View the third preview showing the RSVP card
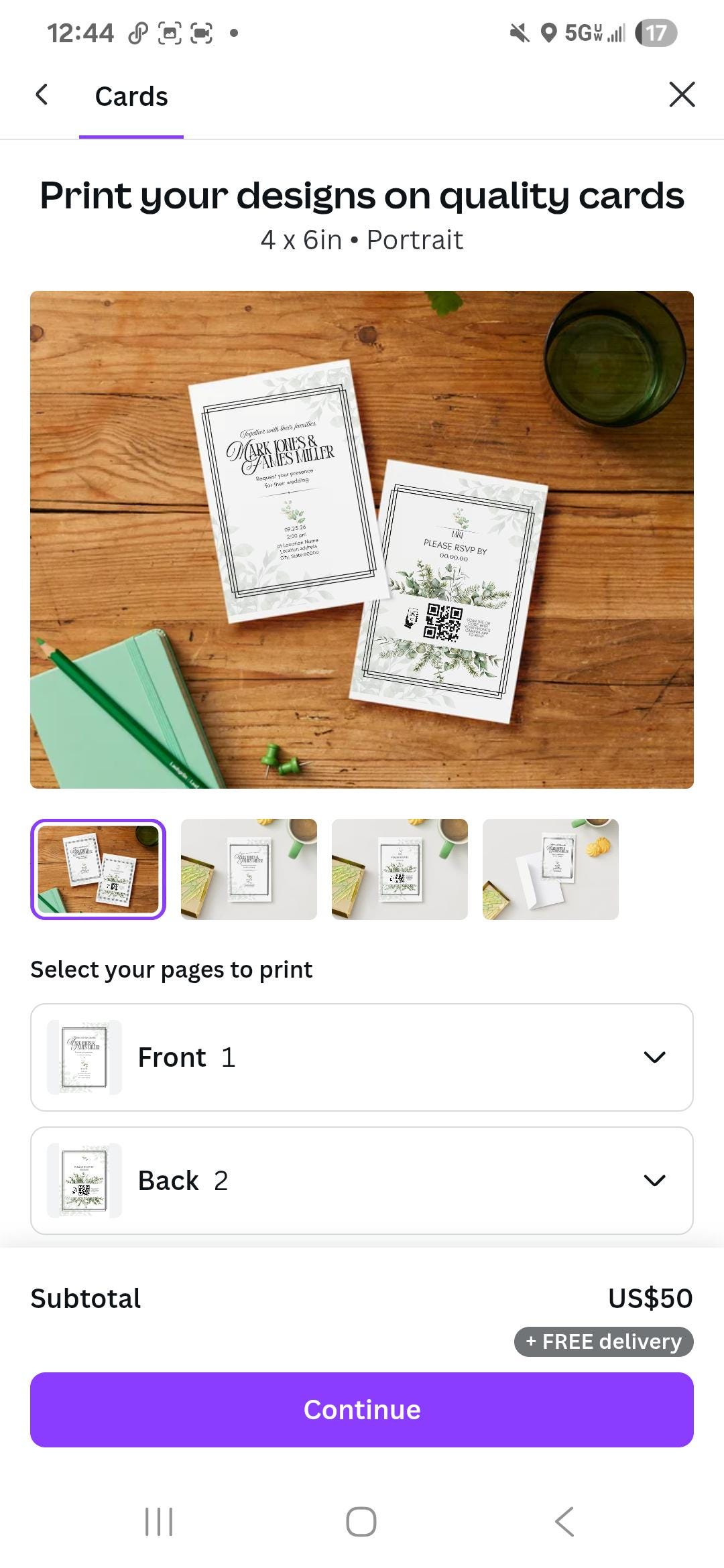 point(400,869)
